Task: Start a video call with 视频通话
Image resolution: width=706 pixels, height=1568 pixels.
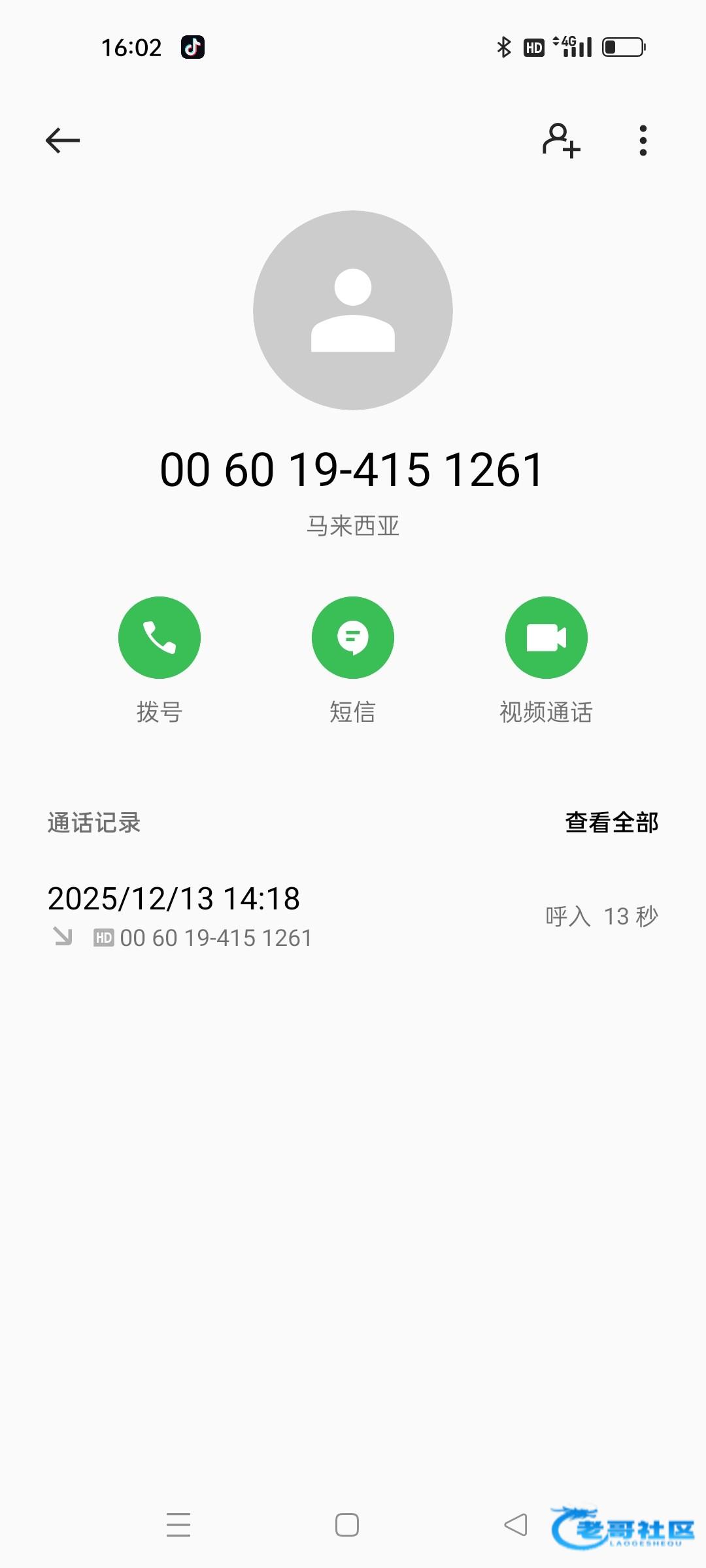Action: pos(546,638)
